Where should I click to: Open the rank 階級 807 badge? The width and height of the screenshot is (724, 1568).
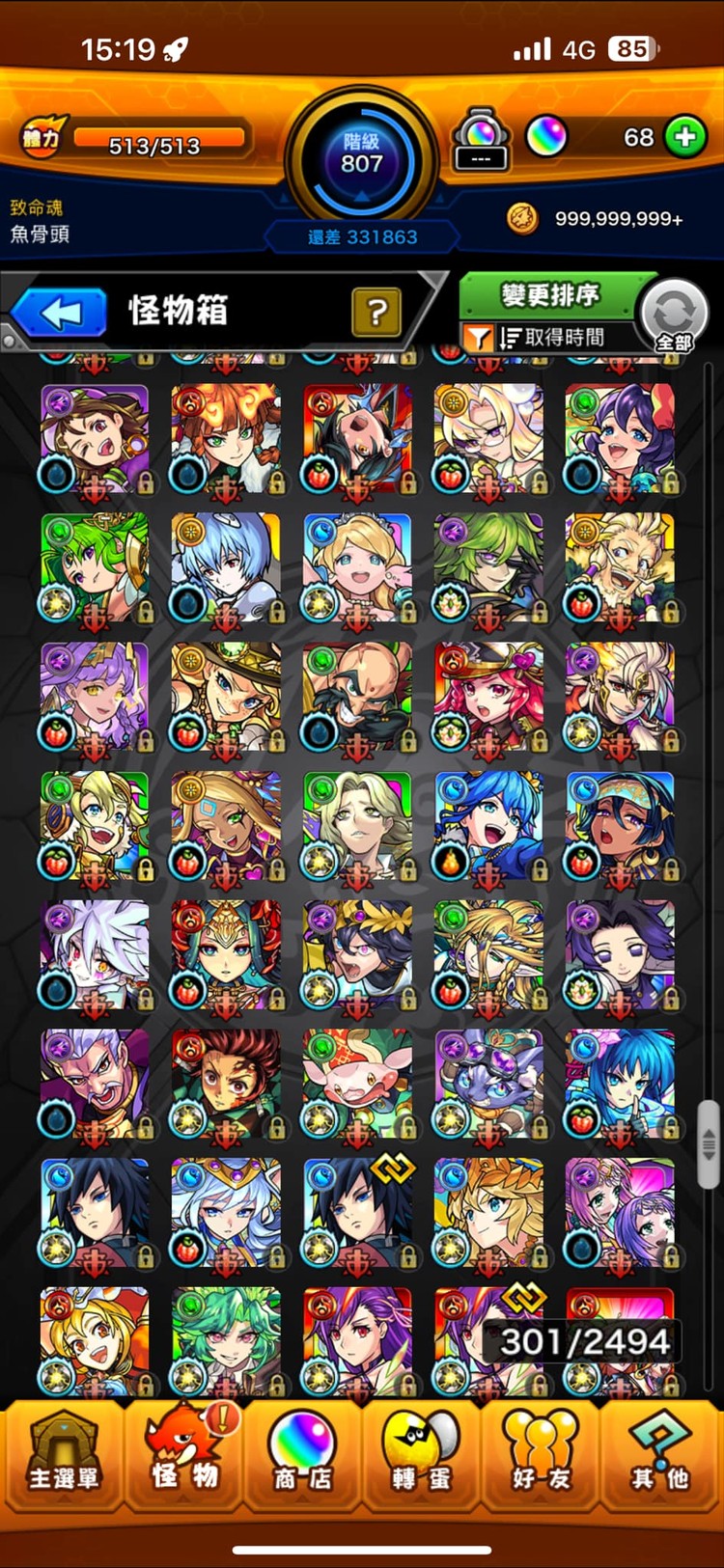point(361,154)
